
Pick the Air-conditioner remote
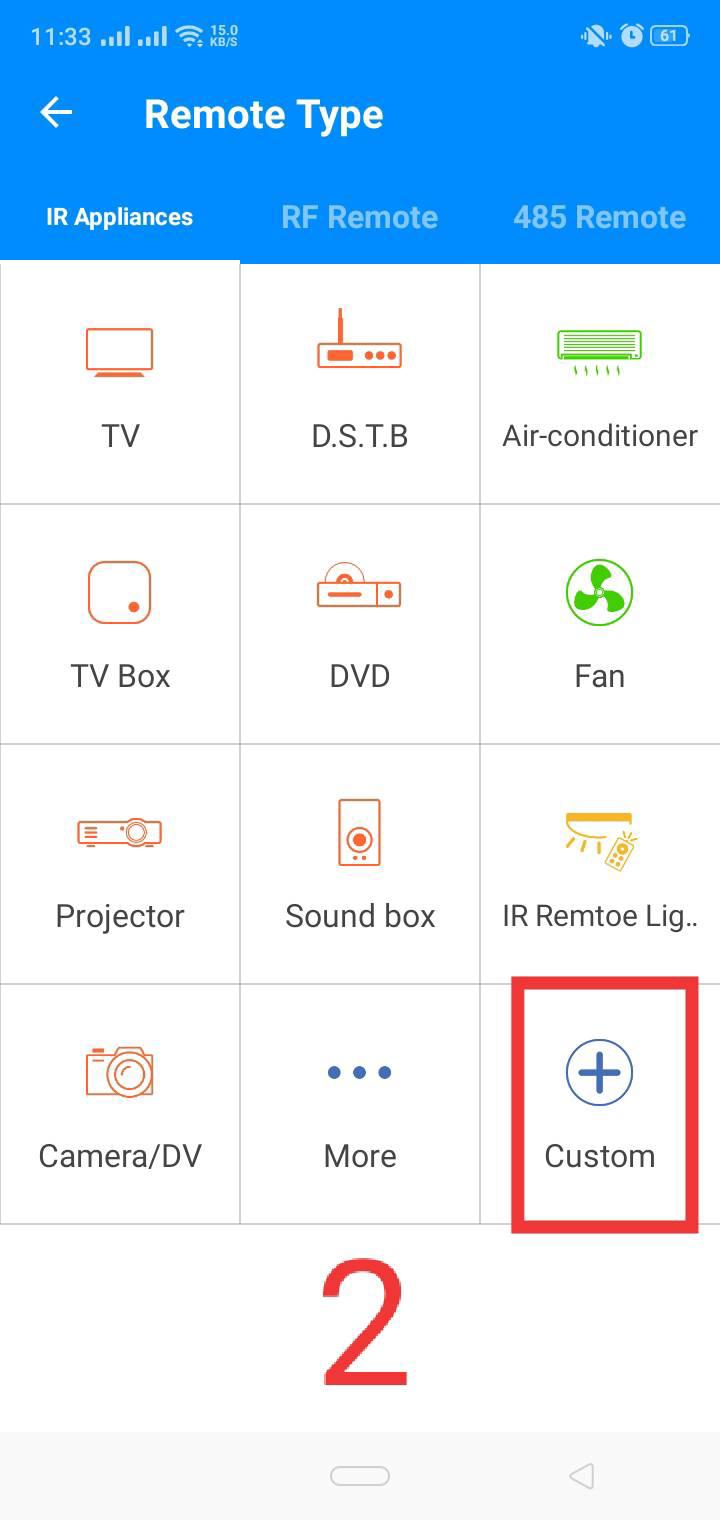600,384
